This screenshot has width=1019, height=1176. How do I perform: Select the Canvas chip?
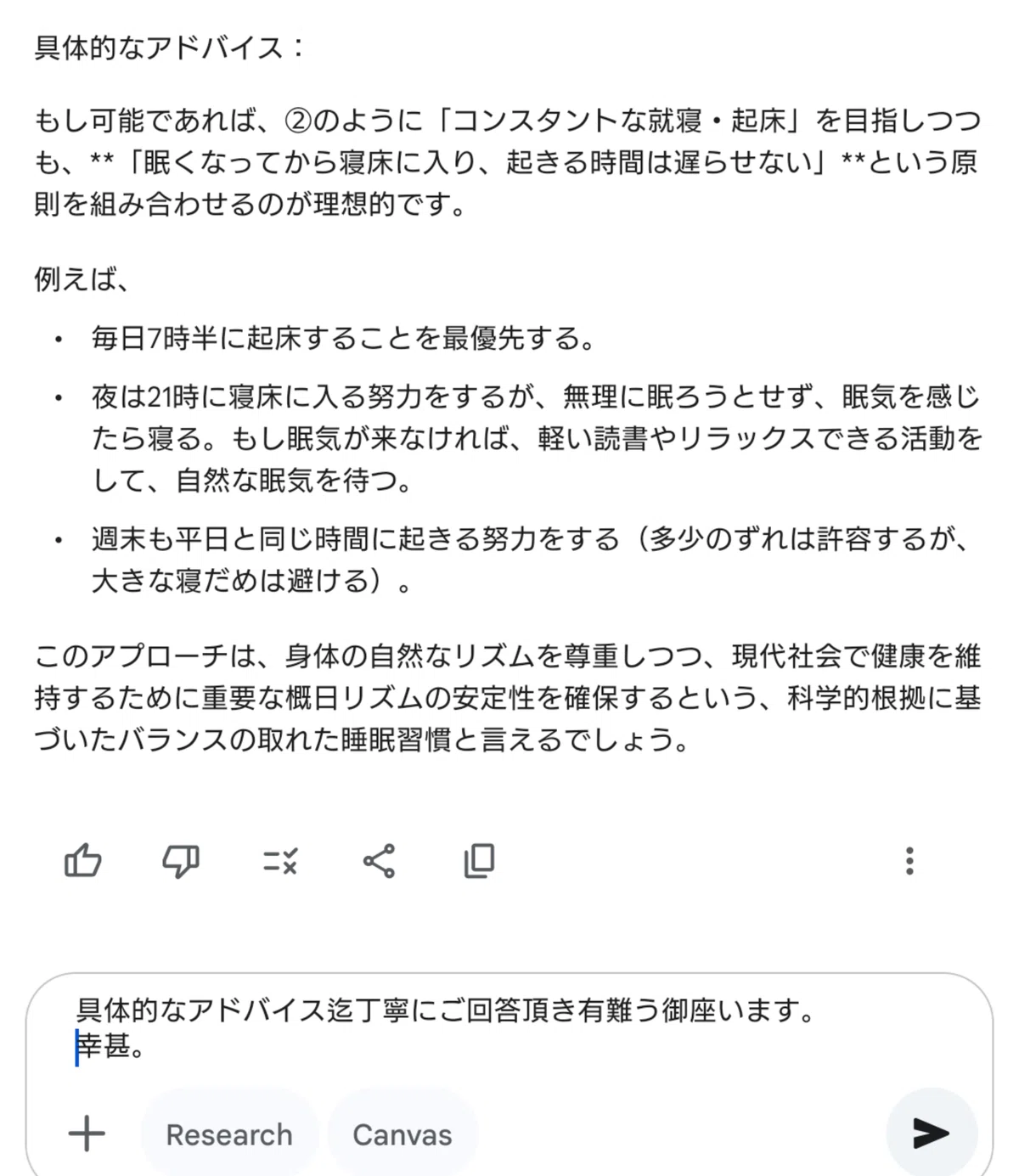tap(403, 1134)
